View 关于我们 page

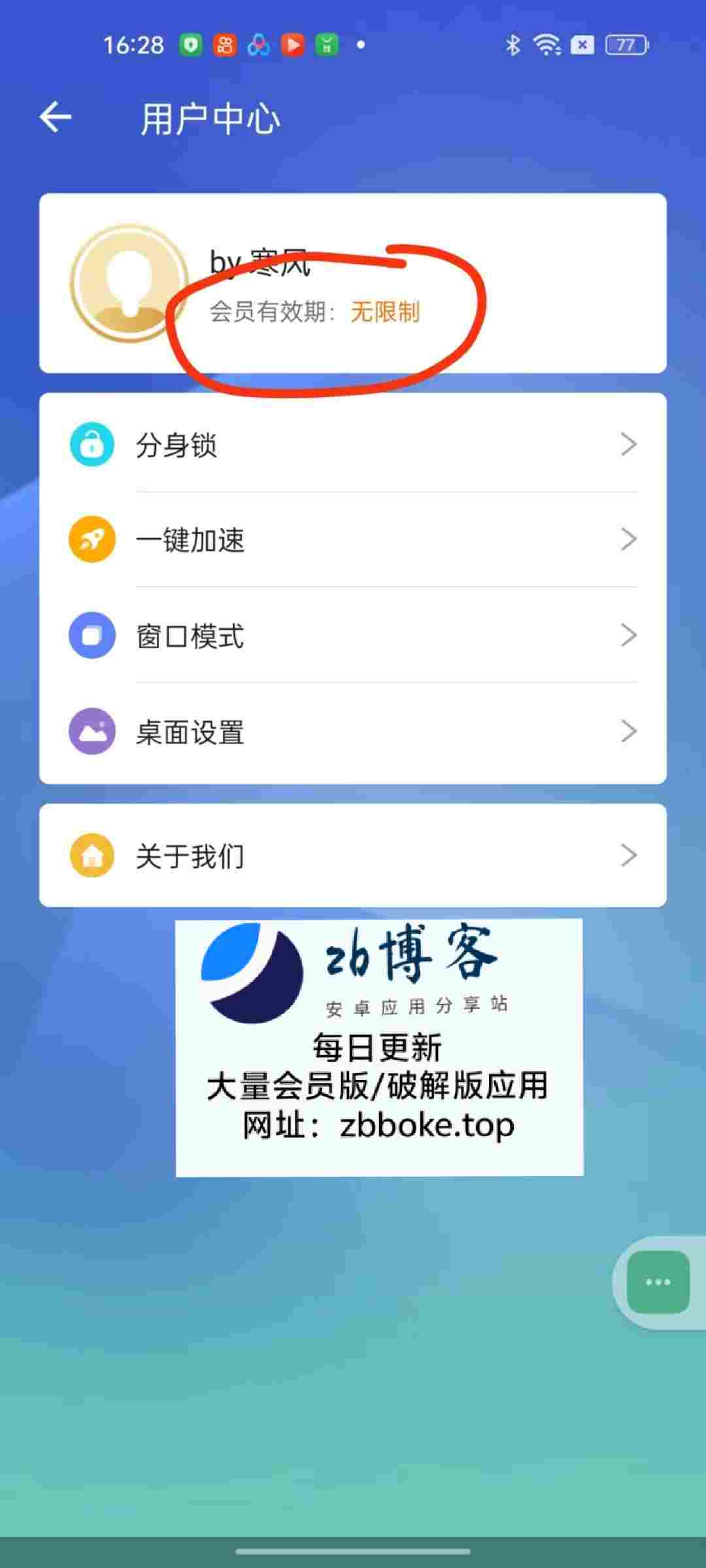tap(353, 855)
